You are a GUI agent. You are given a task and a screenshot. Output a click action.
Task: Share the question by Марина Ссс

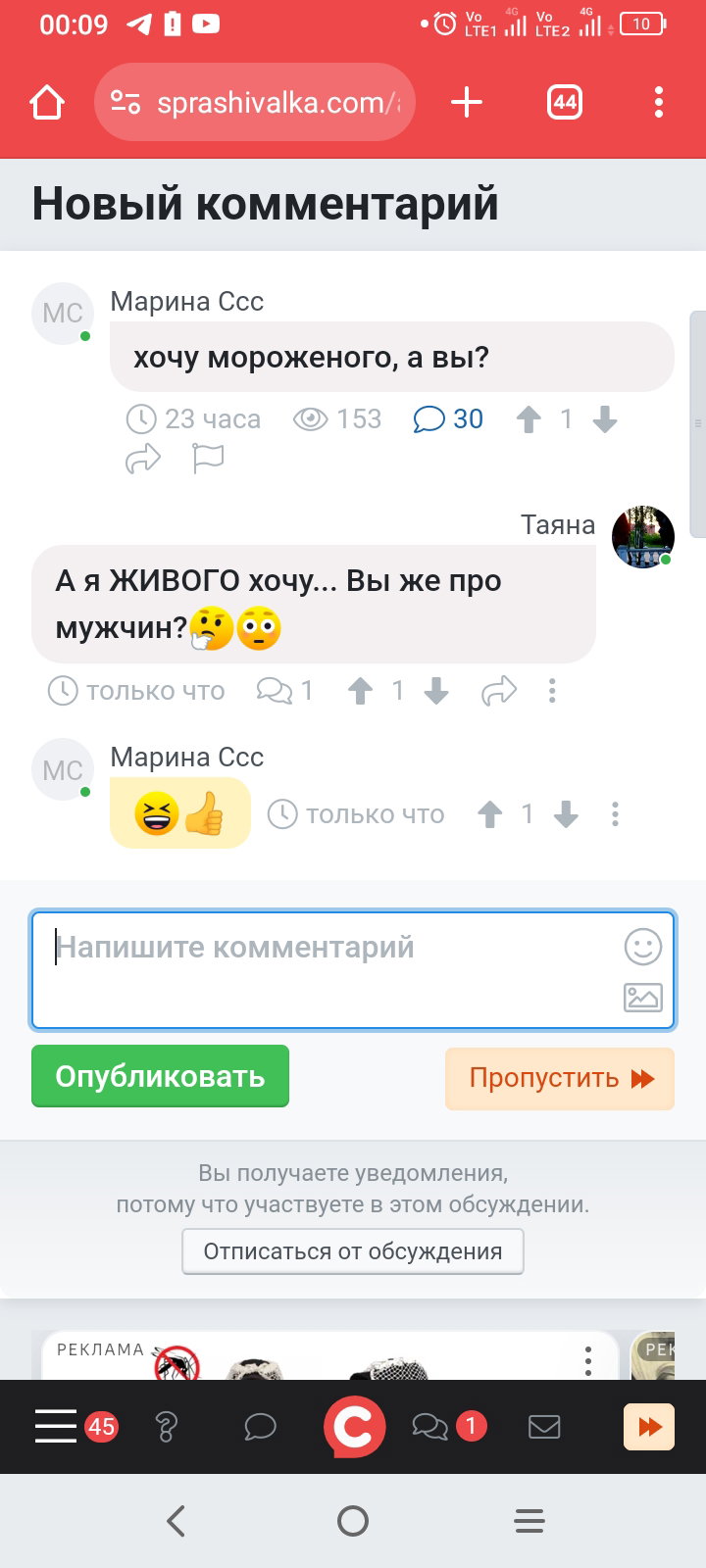(143, 459)
